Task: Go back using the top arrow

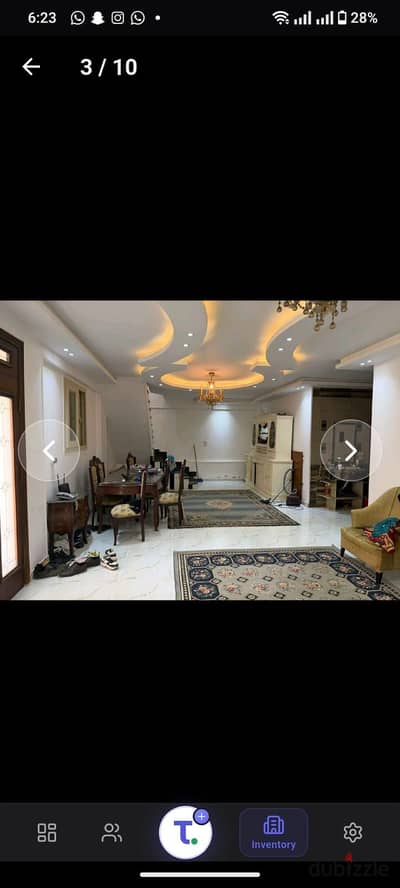Action: (31, 67)
